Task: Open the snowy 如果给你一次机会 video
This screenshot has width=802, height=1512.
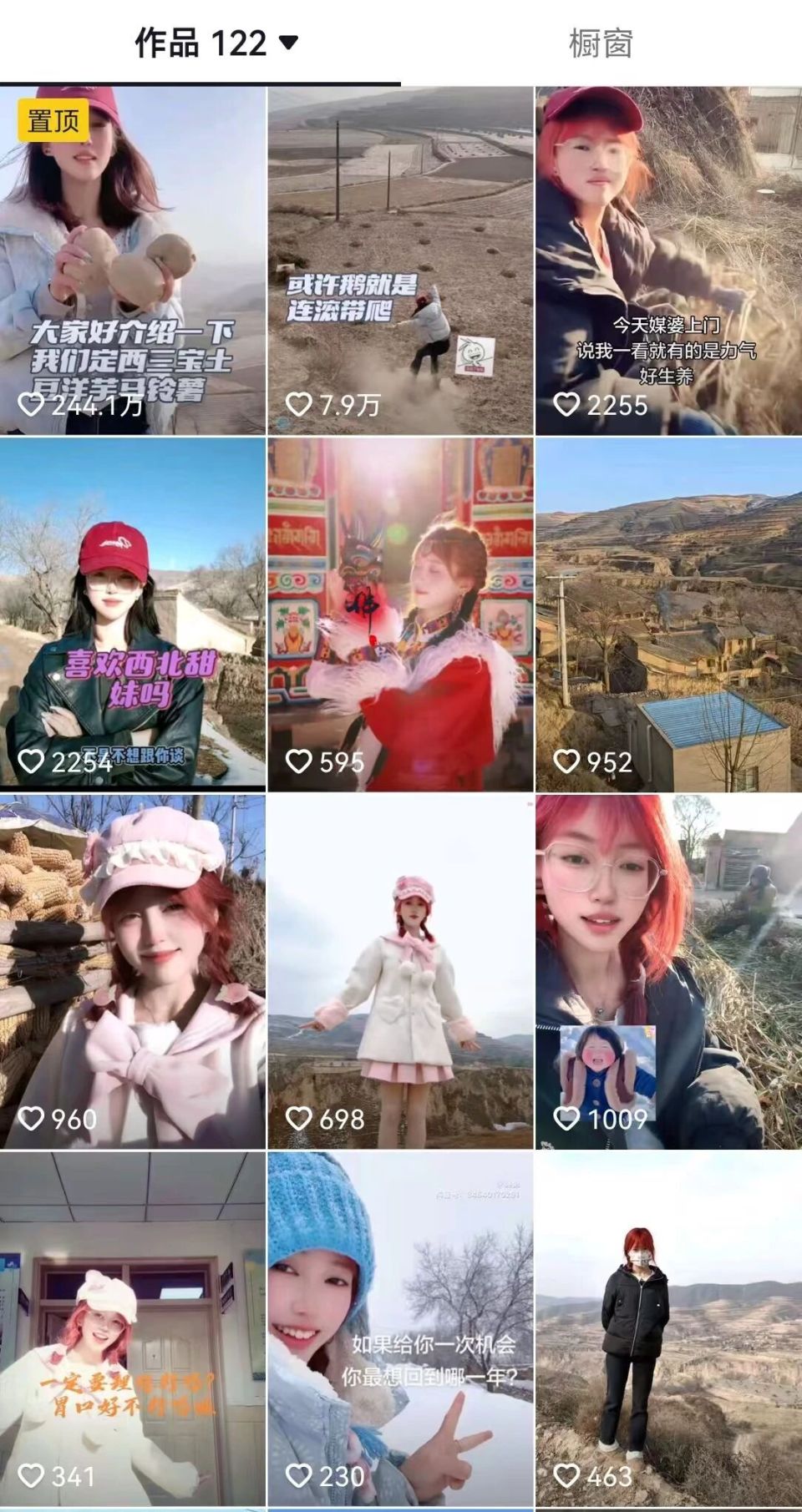Action: (x=401, y=1319)
